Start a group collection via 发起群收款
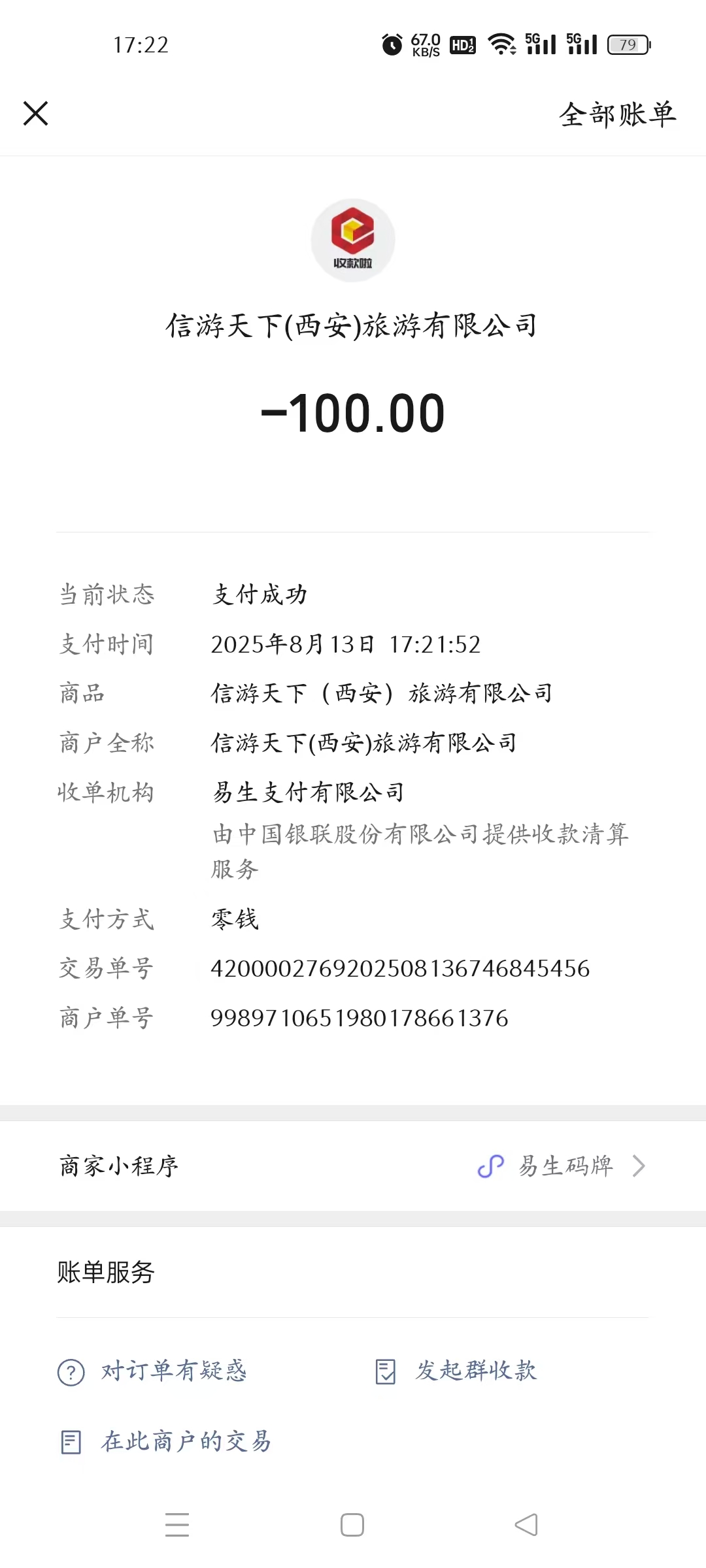 pos(456,1371)
